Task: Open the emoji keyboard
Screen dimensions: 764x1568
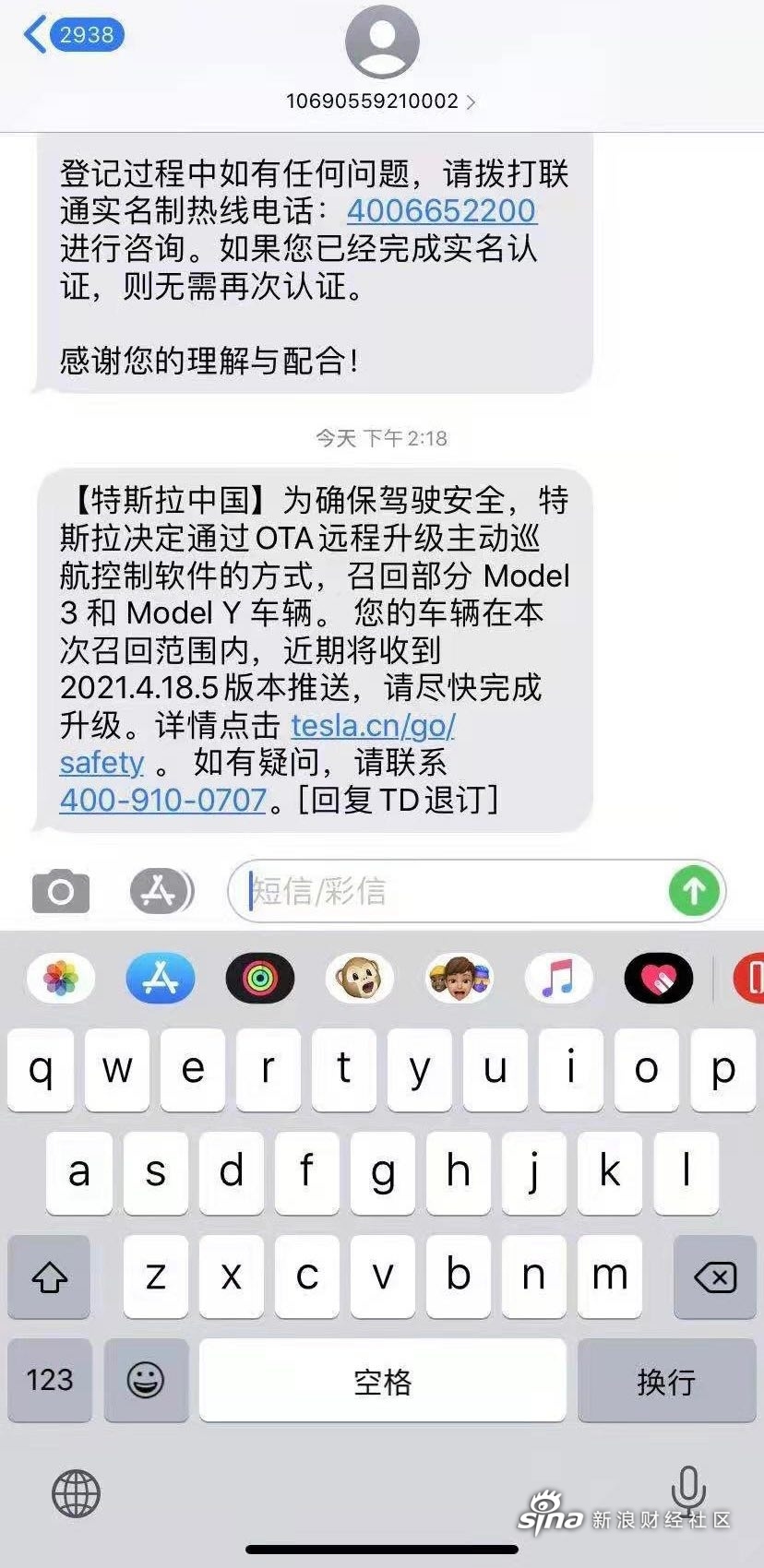Action: coord(146,1380)
